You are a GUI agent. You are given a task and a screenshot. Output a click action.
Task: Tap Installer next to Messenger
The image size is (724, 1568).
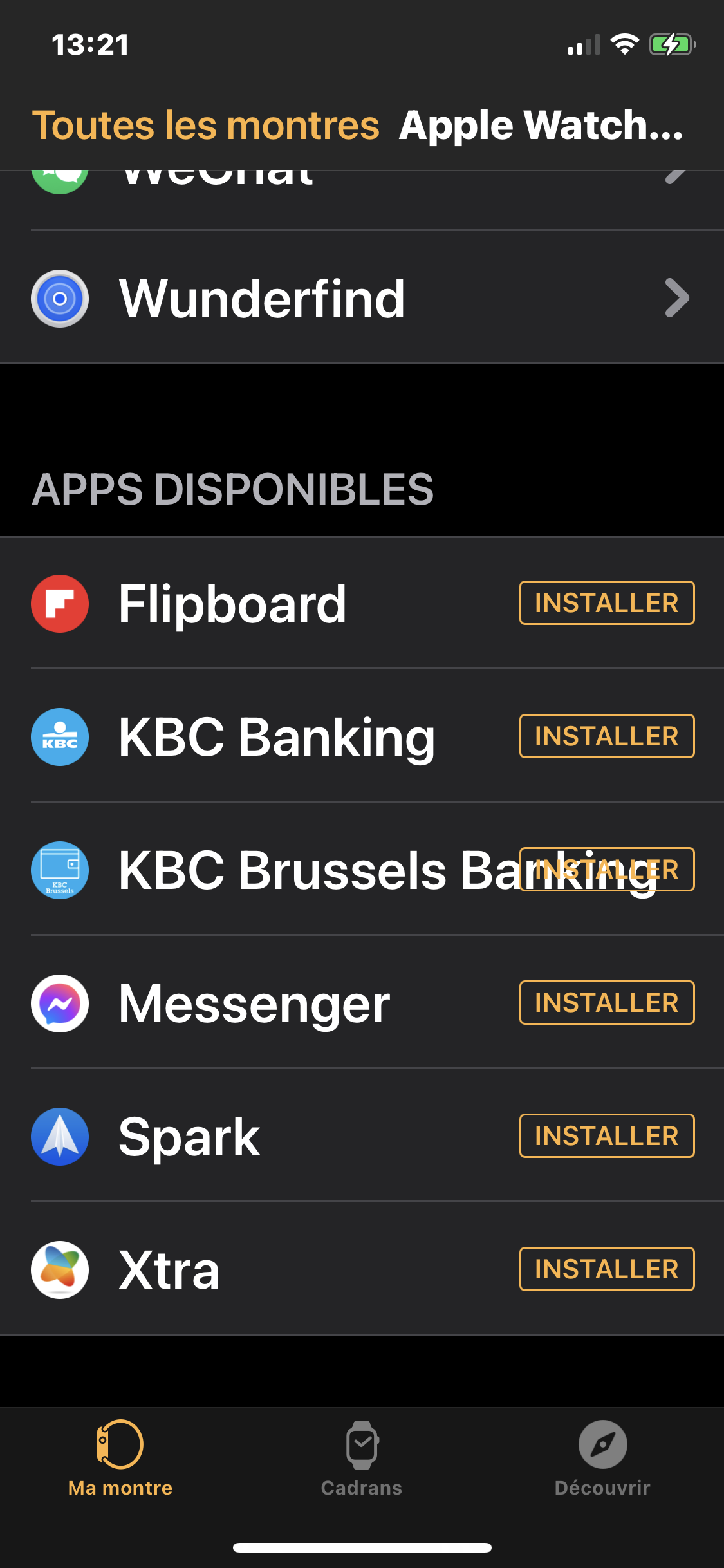click(x=606, y=1003)
